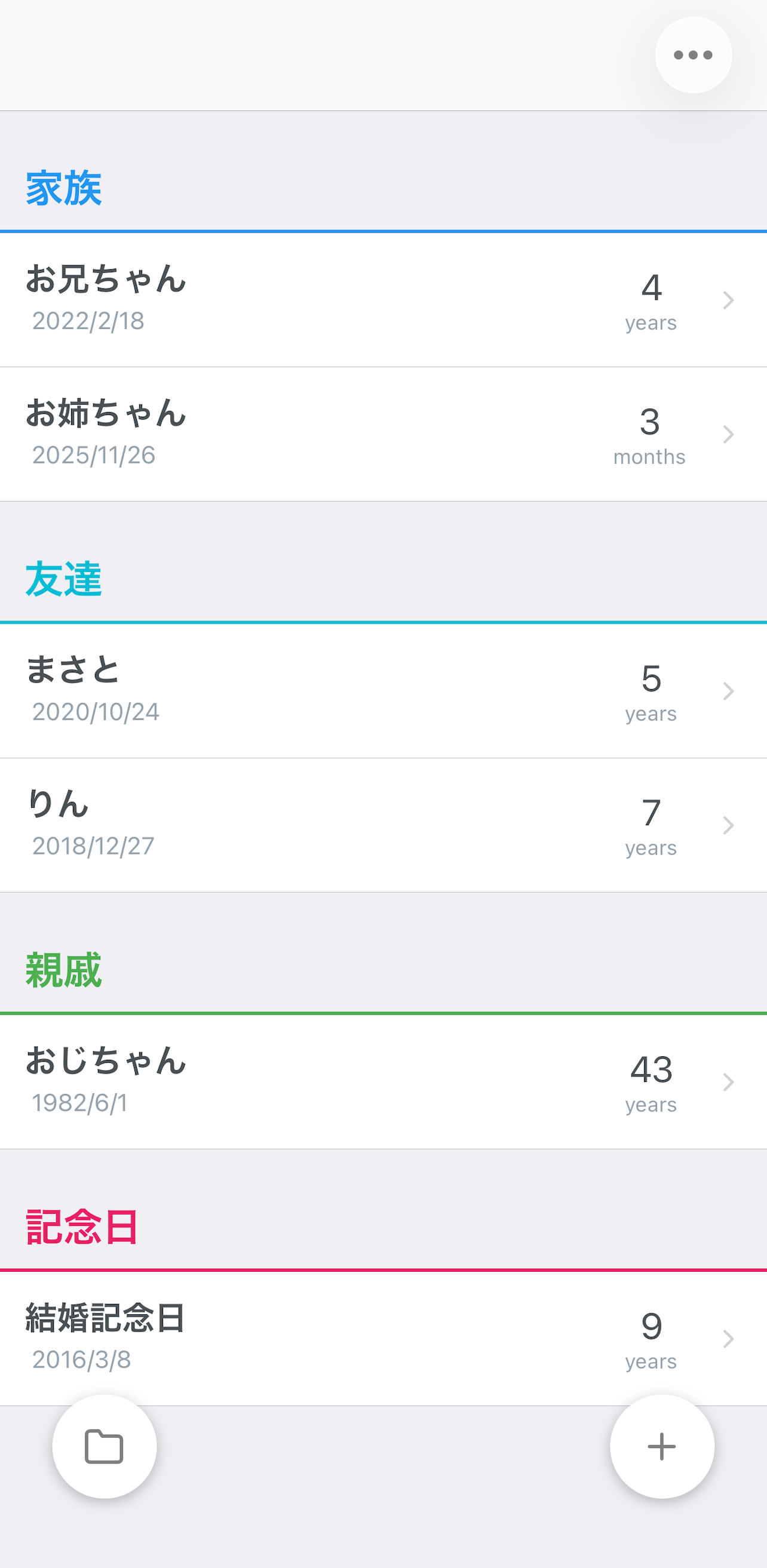Expand details for お兄ちゃん with its chevron

(x=729, y=301)
